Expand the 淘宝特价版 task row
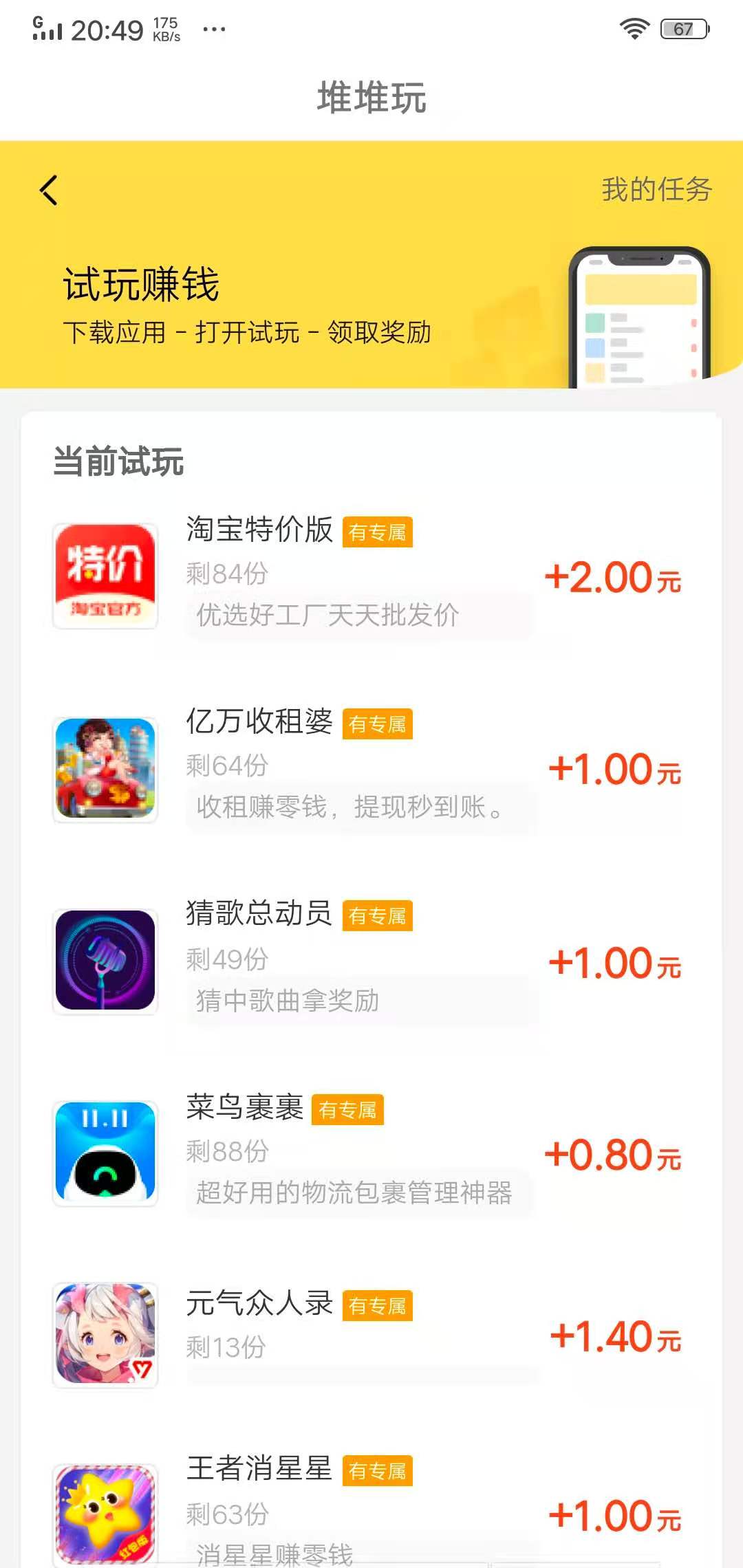743x1568 pixels. pyautogui.click(x=371, y=576)
